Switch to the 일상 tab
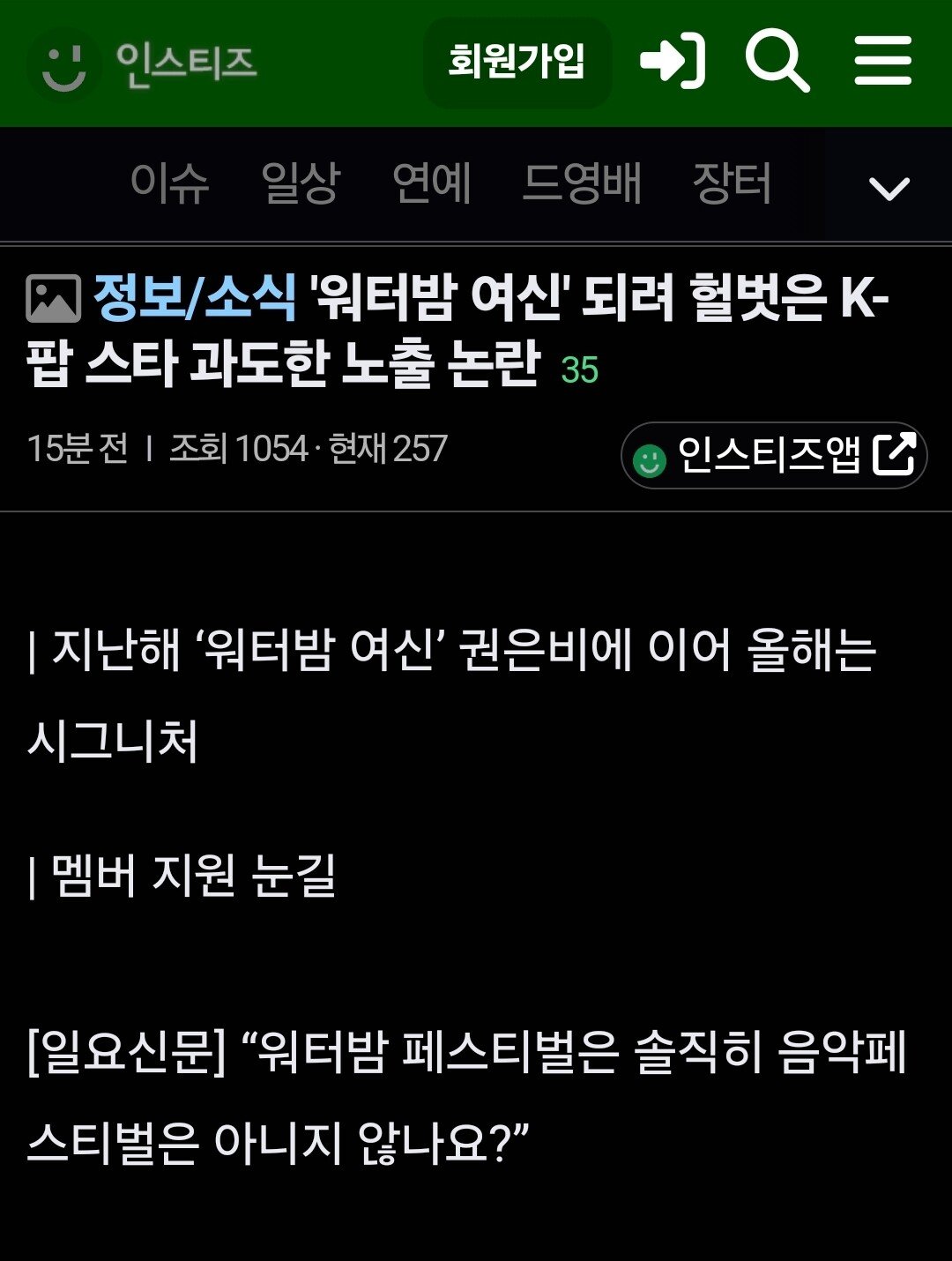The height and width of the screenshot is (1261, 952). 300,183
